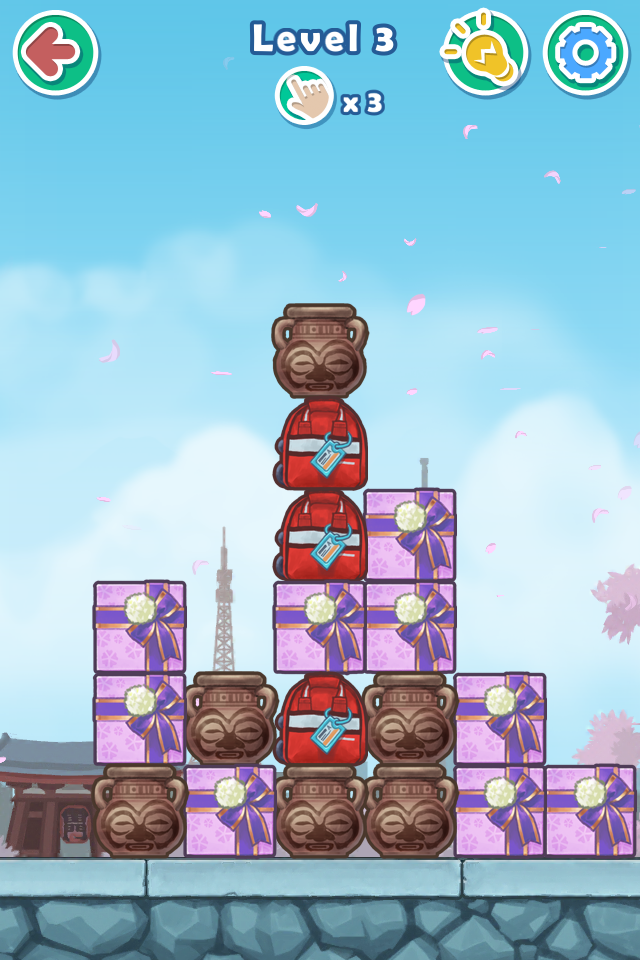
Task: Remove the vase at the top of the tower
Action: 320,352
